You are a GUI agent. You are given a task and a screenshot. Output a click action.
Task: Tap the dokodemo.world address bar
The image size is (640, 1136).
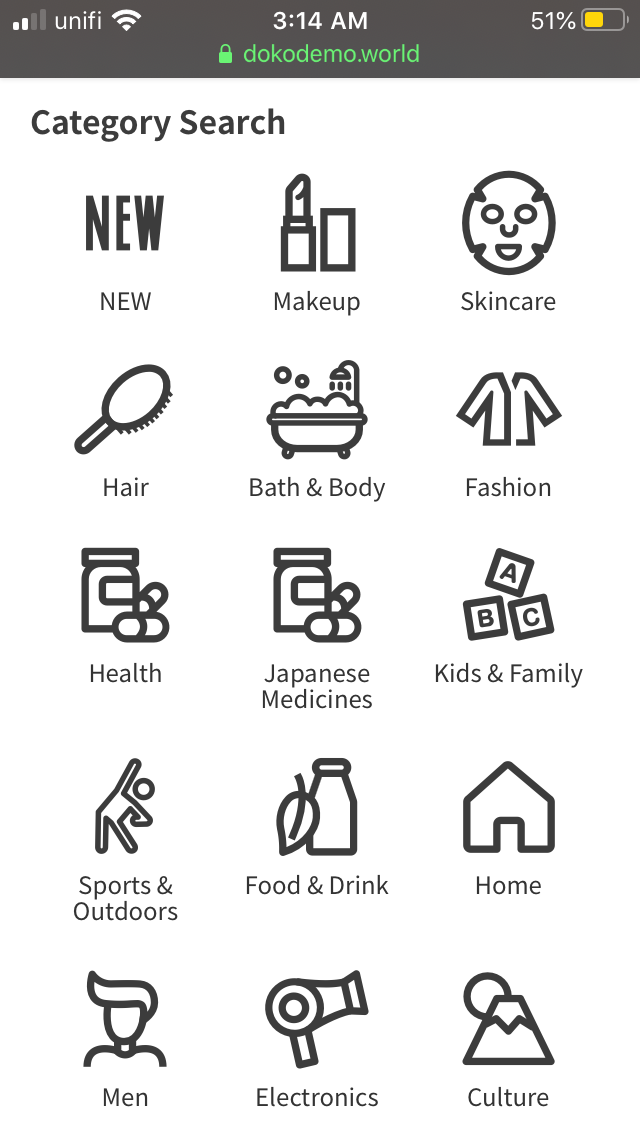320,54
